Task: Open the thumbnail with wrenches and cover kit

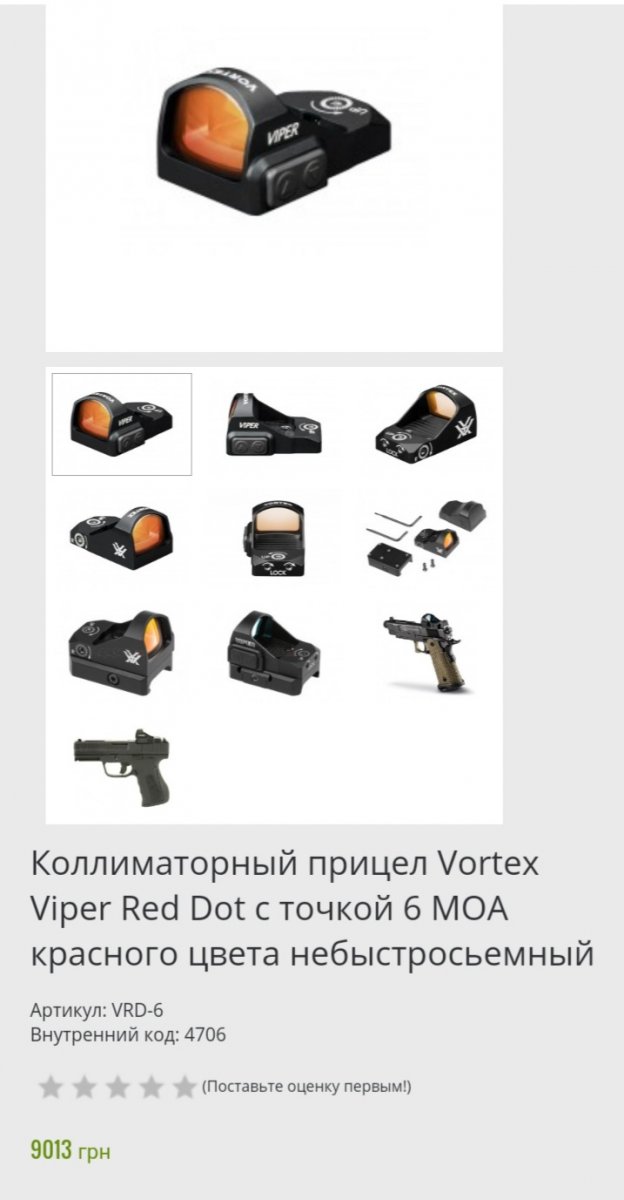Action: [427, 537]
